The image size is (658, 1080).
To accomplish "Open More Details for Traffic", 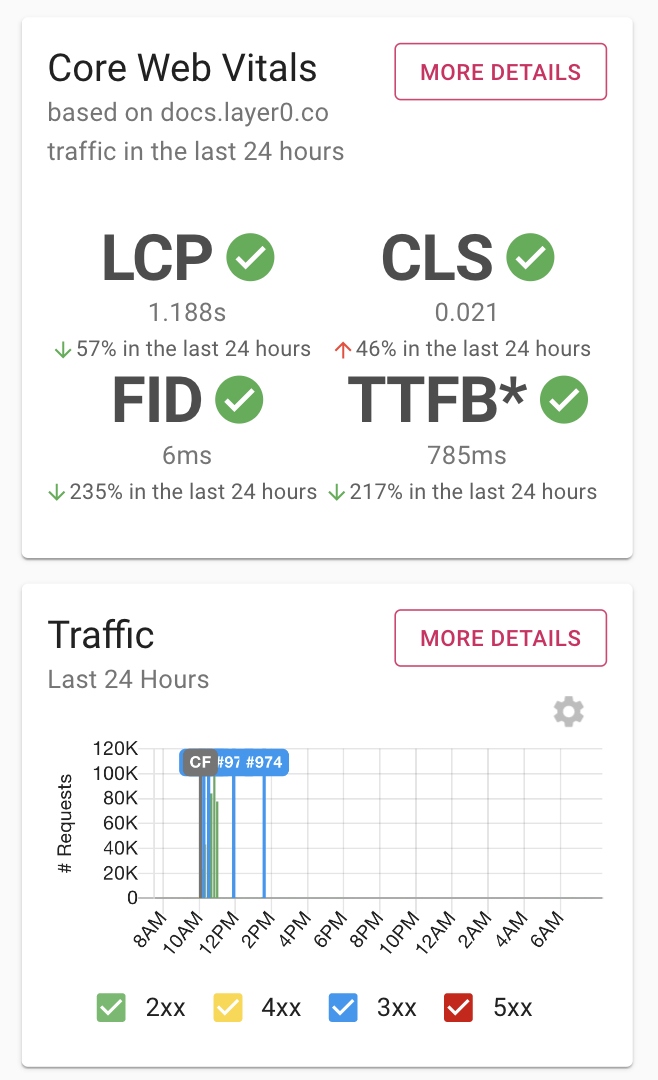I will click(x=500, y=638).
